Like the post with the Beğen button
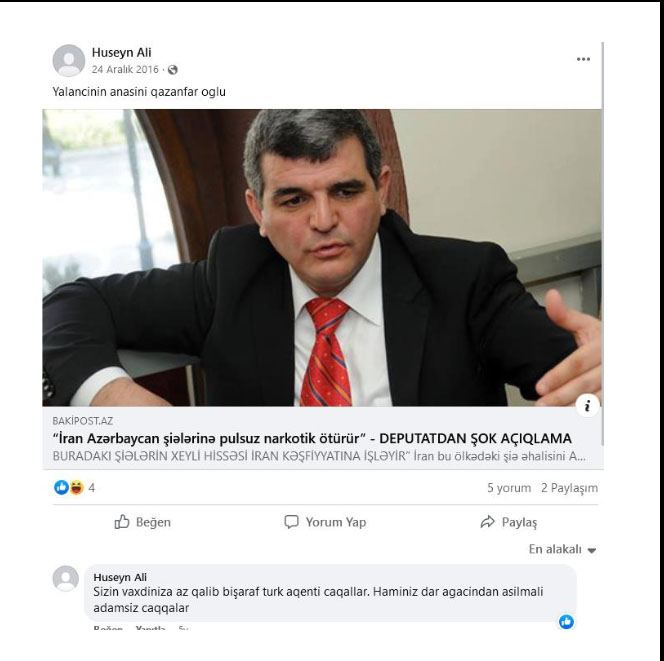The image size is (664, 661). point(143,522)
